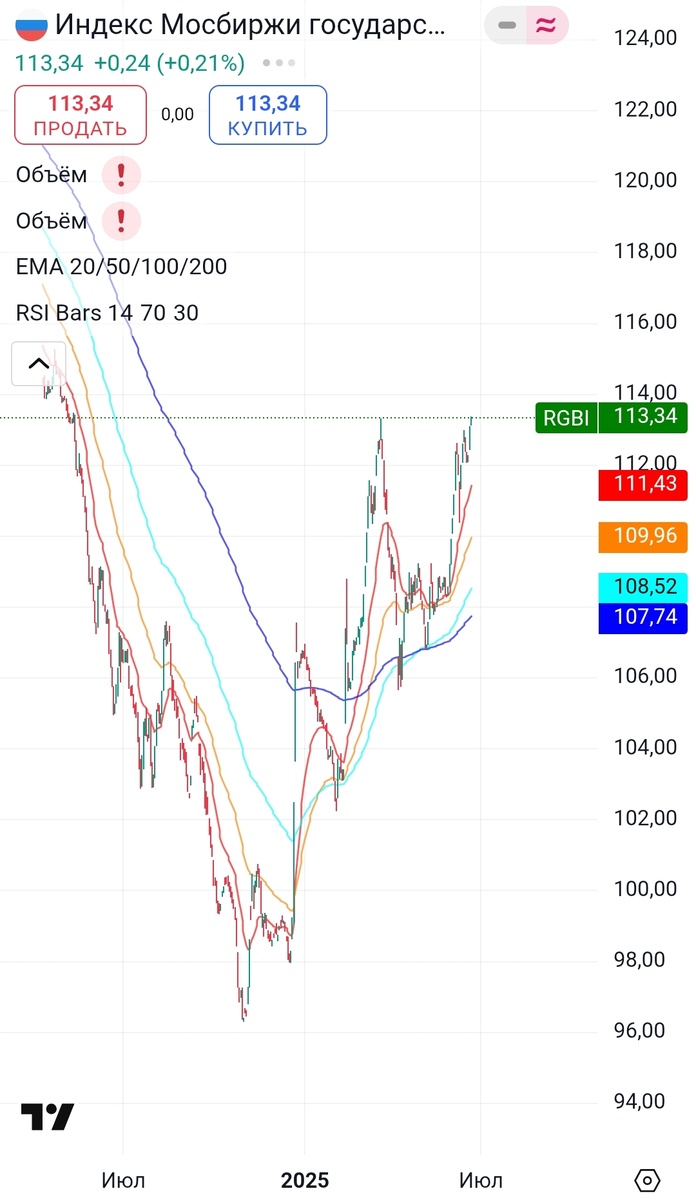Open the TradingView logo
Image resolution: width=696 pixels, height=1200 pixels.
47,1117
